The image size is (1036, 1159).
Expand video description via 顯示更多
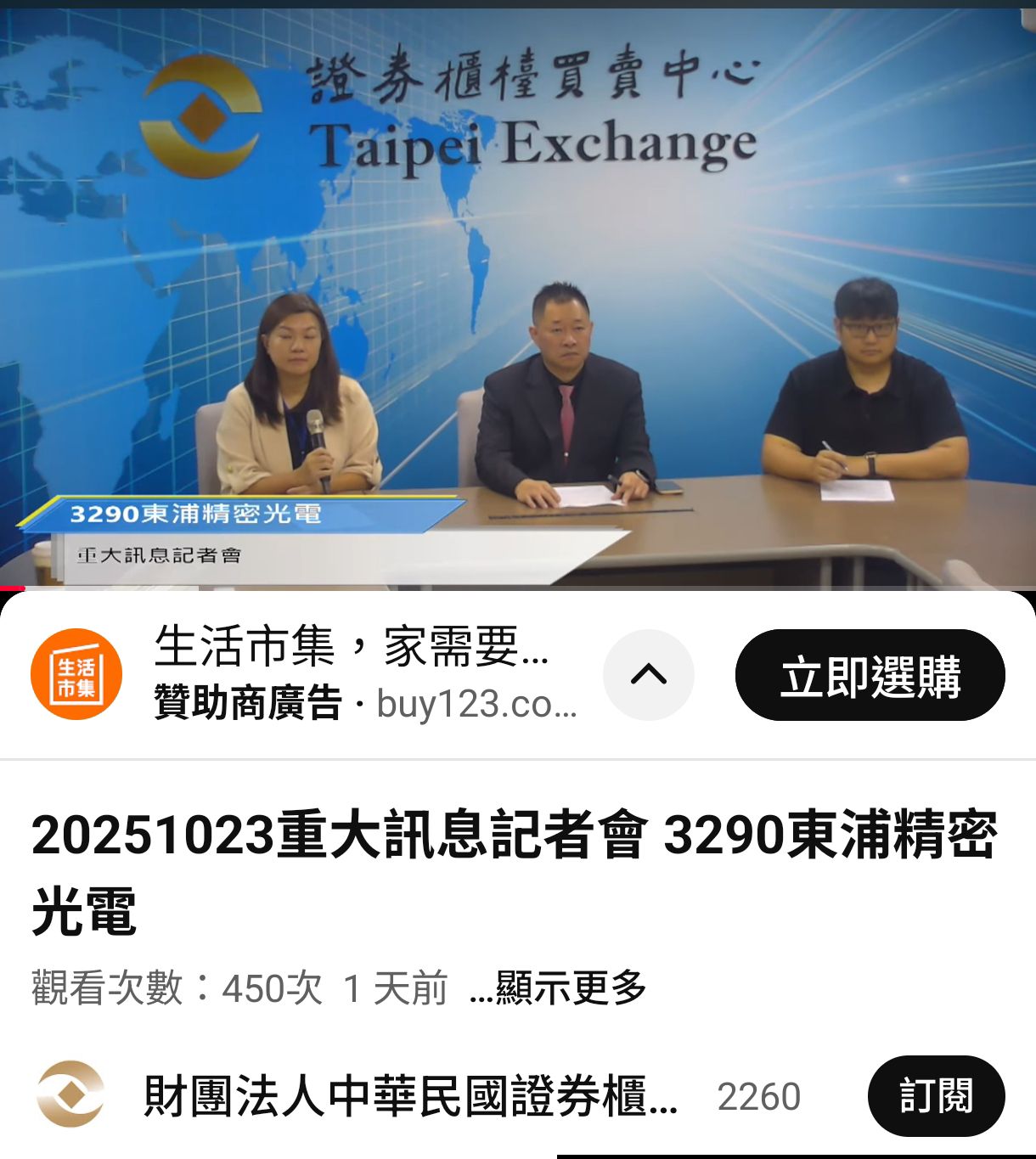point(558,988)
